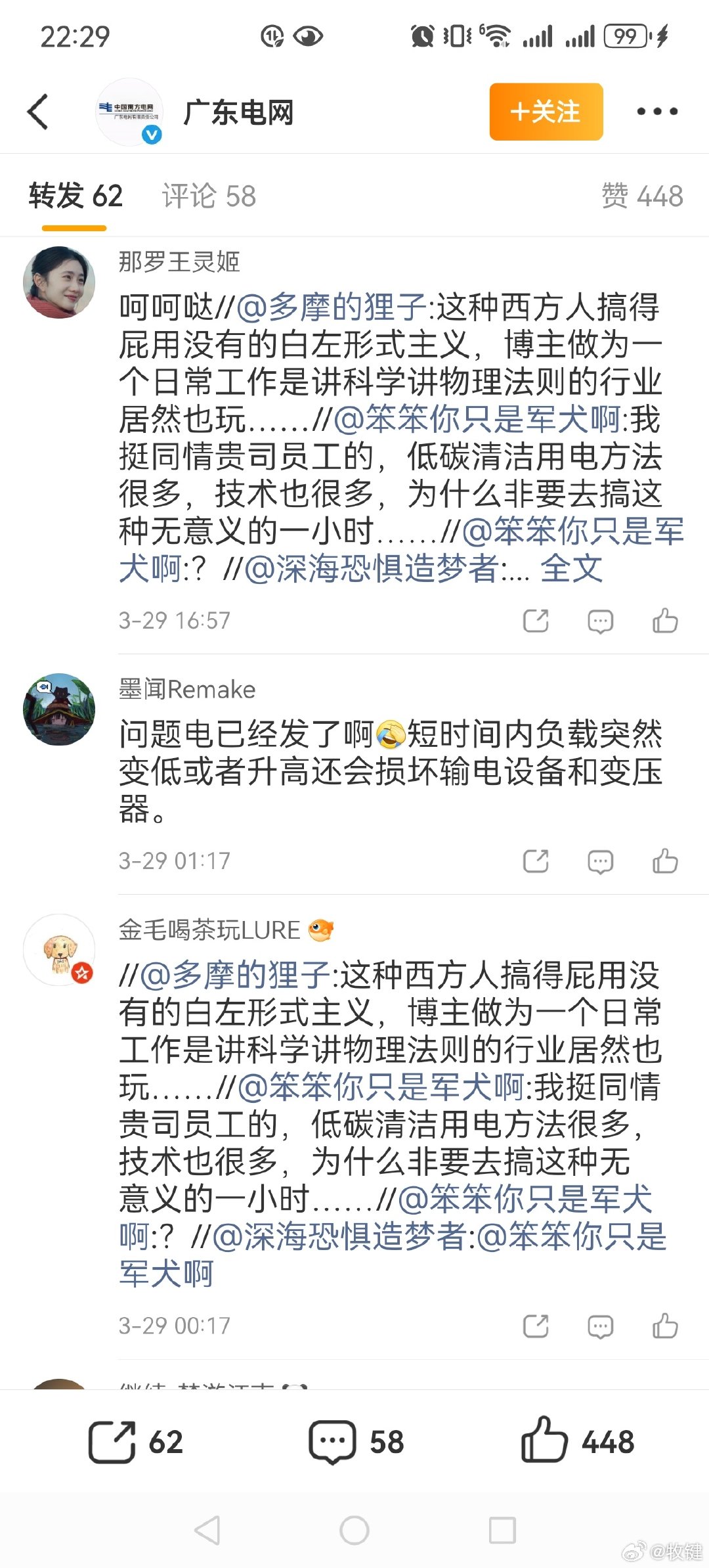The image size is (709, 1568).
Task: Open 墨闻Remake's avatar
Action: 59,709
